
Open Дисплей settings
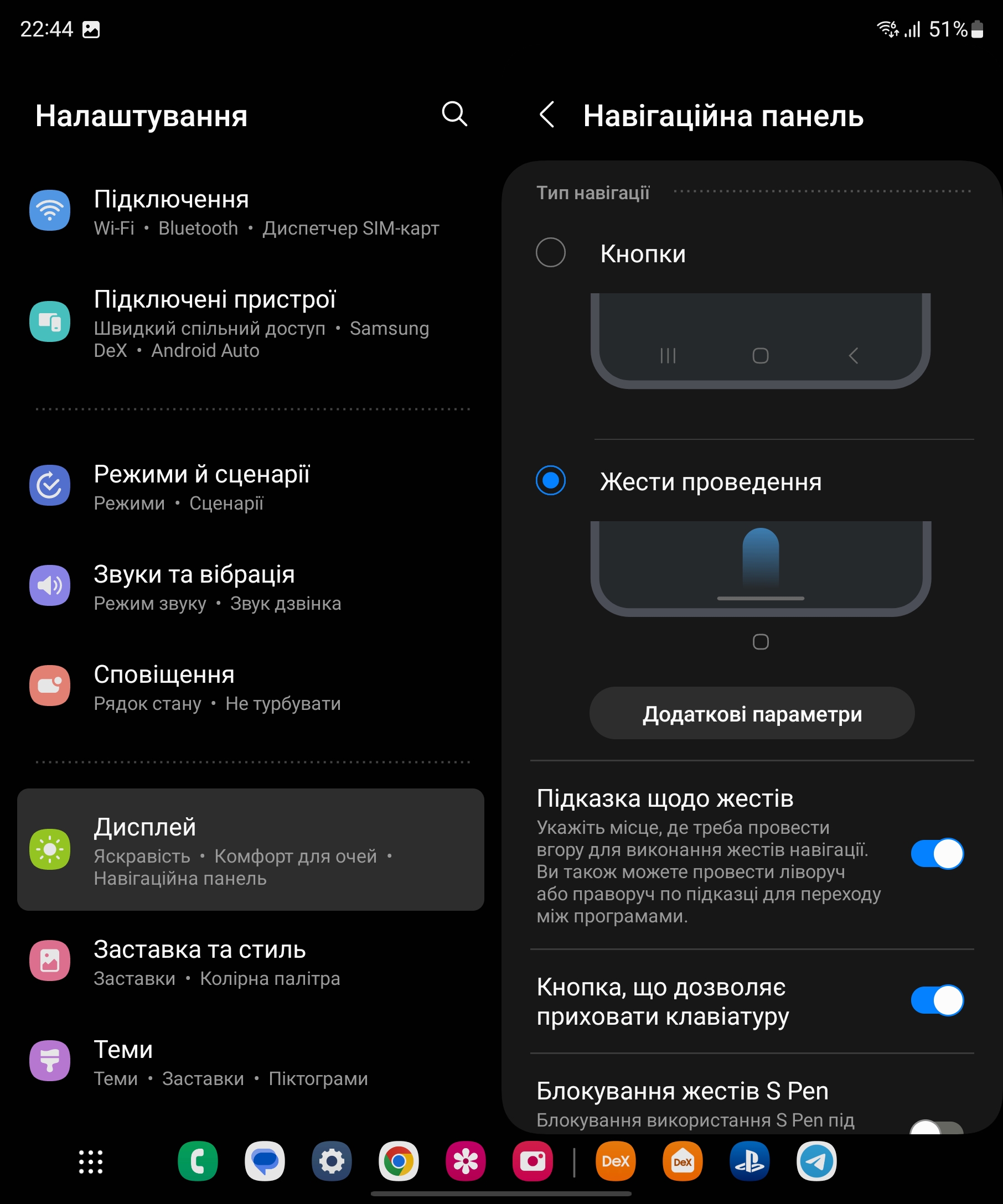(251, 850)
